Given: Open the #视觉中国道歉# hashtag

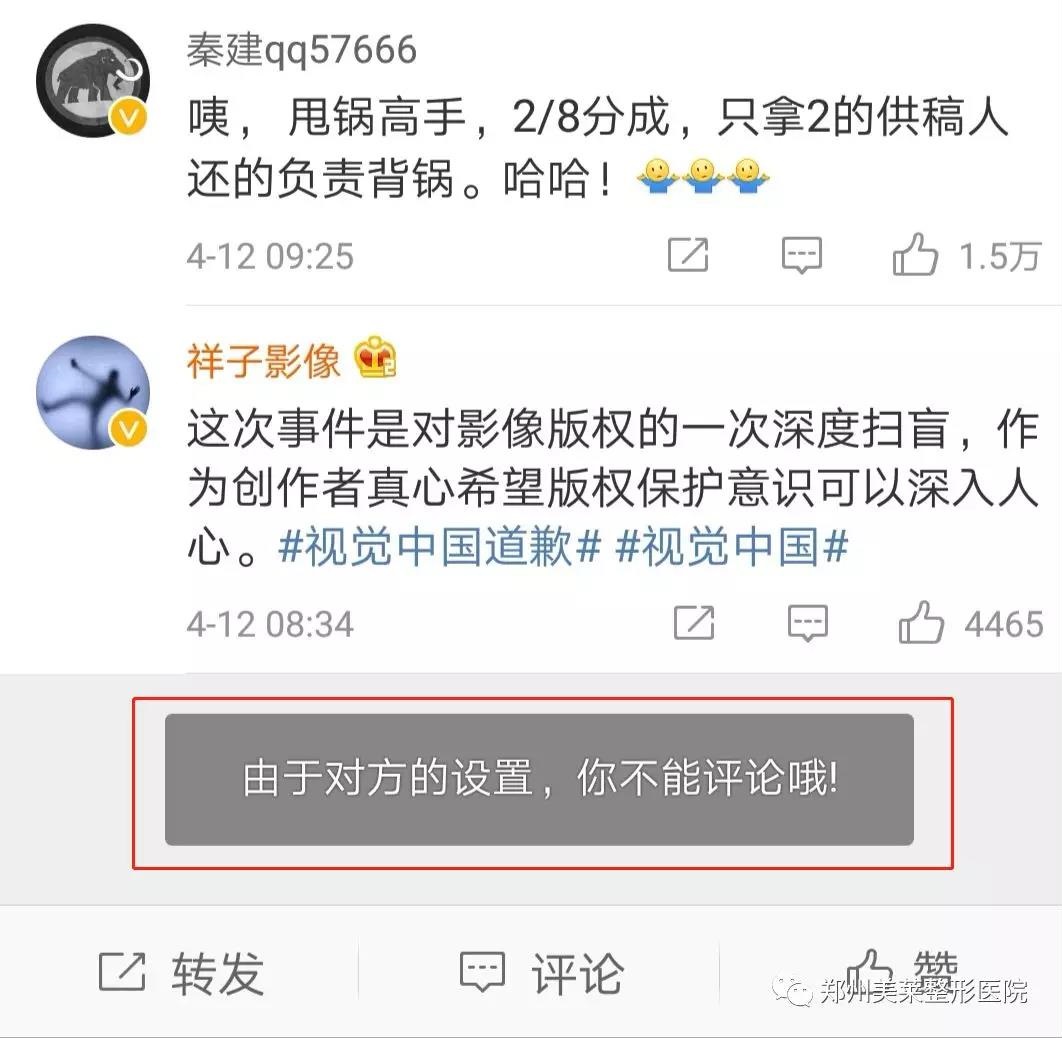Looking at the screenshot, I should coord(439,548).
